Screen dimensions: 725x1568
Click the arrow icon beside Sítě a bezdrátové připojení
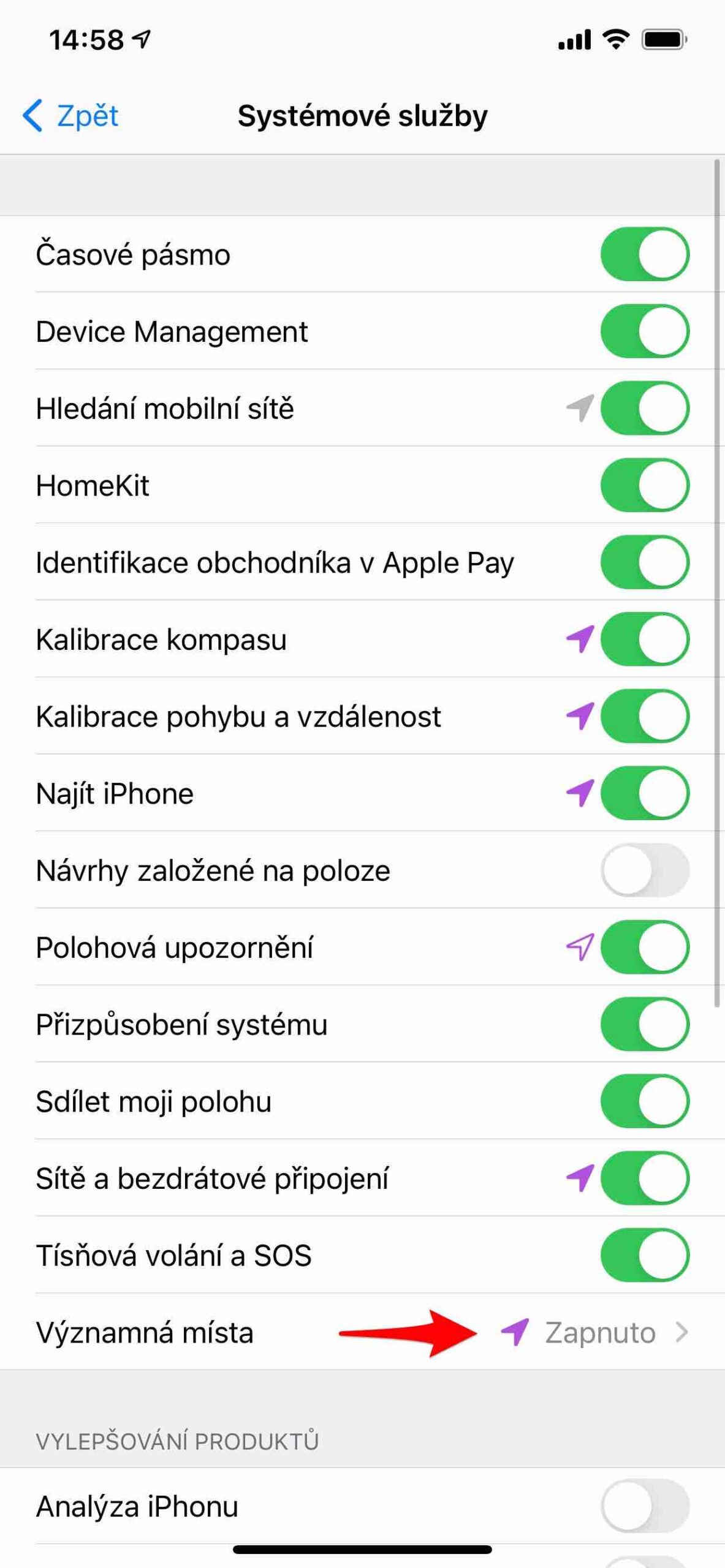click(x=579, y=1177)
